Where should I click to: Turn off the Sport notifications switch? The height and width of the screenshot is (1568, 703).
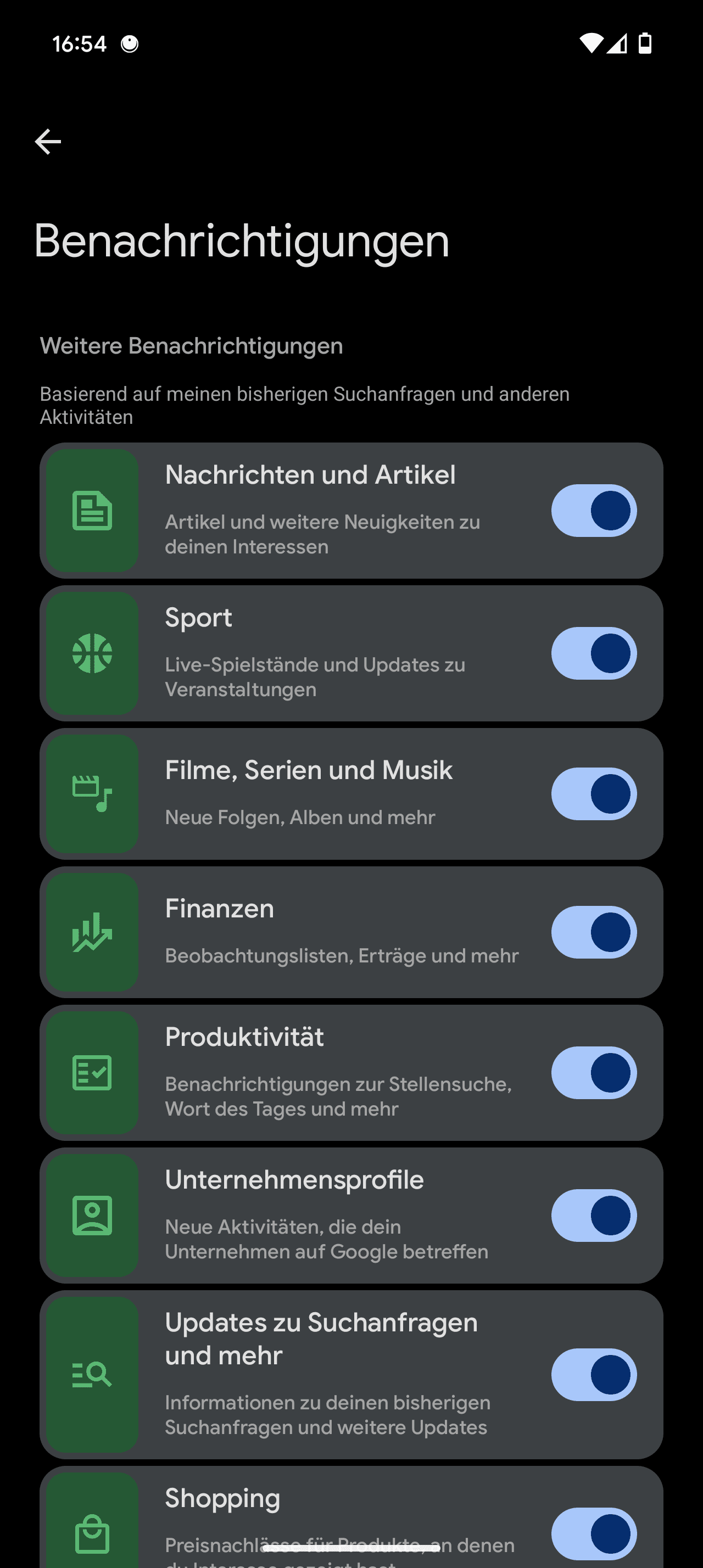coord(594,653)
